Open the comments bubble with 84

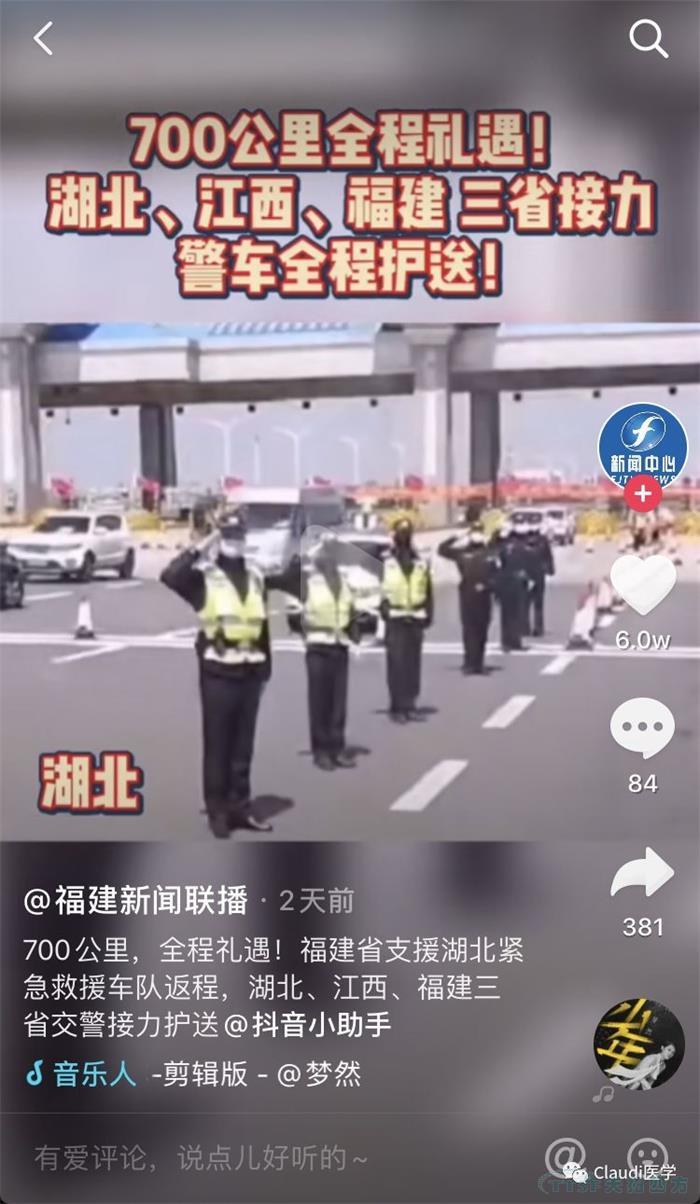pyautogui.click(x=642, y=729)
